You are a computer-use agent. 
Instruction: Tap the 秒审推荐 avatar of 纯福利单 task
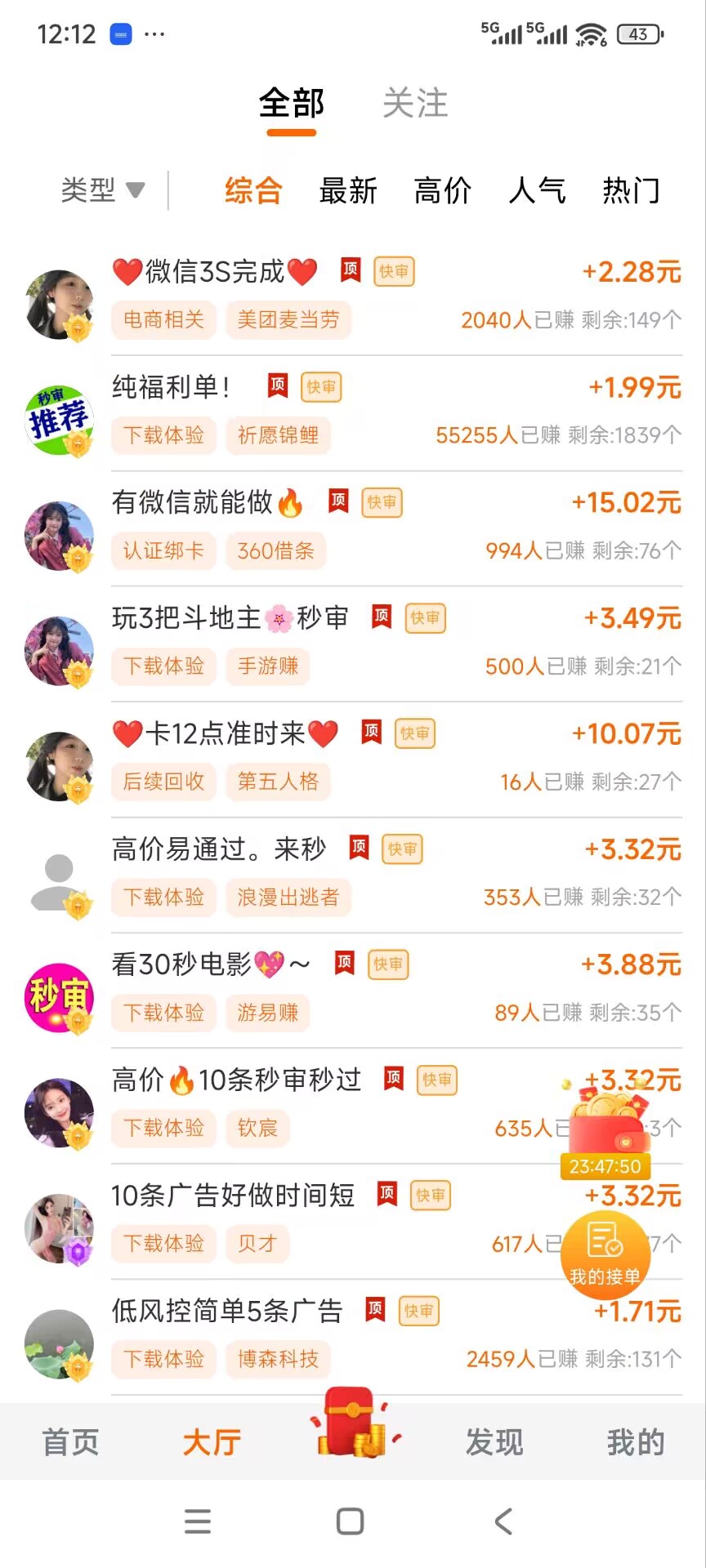(x=60, y=419)
